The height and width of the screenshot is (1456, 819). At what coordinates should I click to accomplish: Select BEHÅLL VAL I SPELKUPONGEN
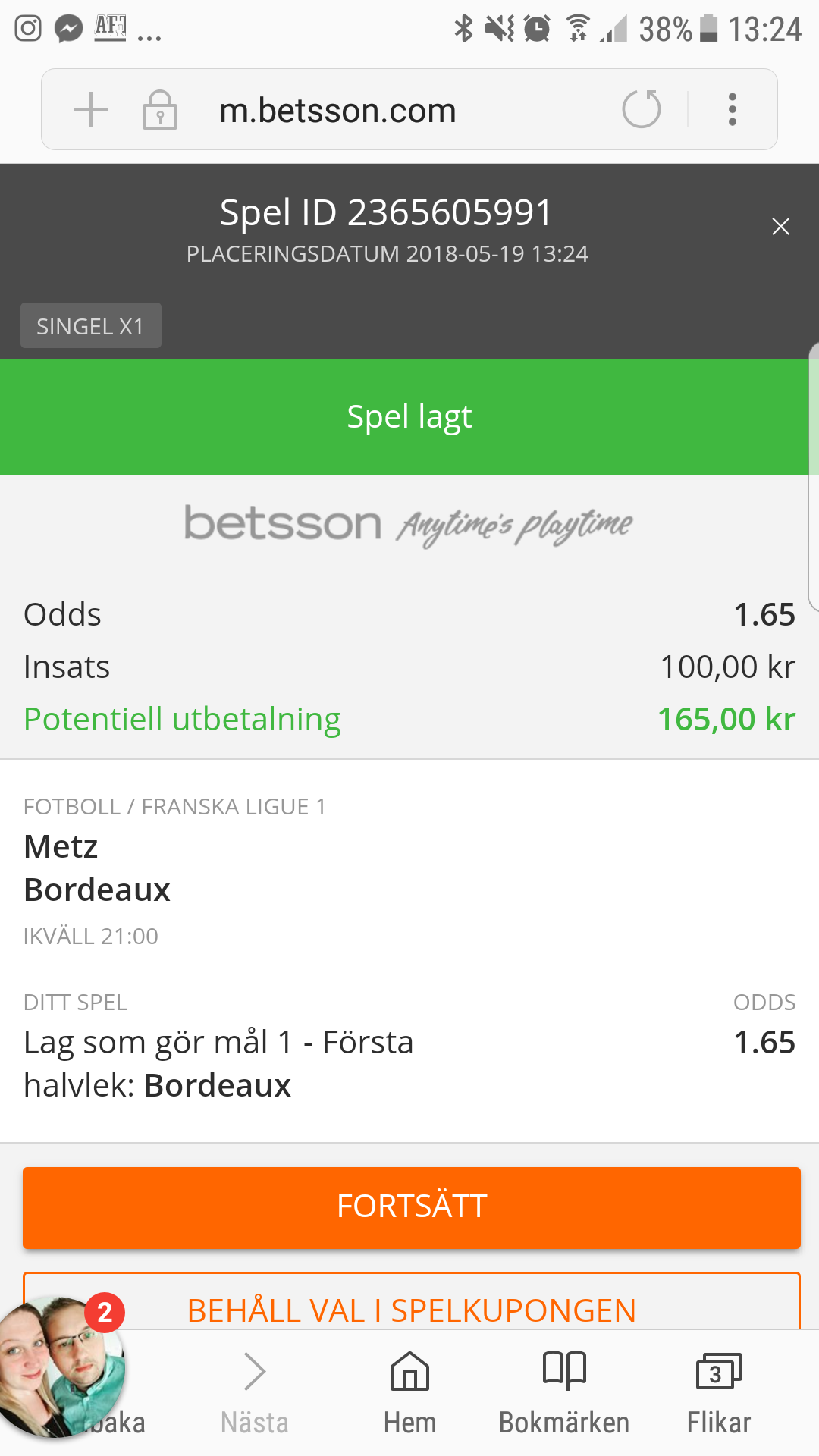412,1302
